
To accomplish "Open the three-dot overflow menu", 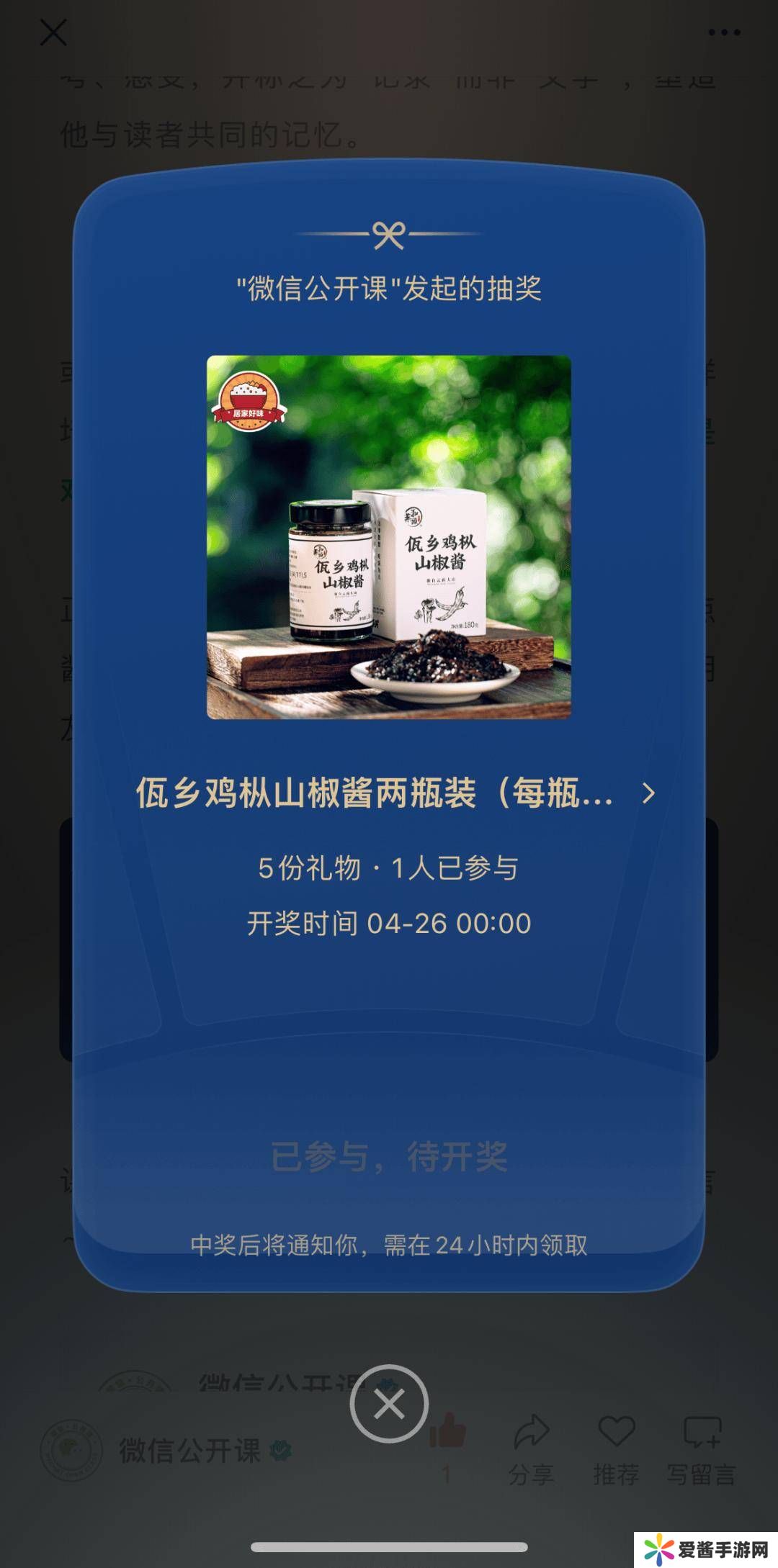I will coord(724,32).
